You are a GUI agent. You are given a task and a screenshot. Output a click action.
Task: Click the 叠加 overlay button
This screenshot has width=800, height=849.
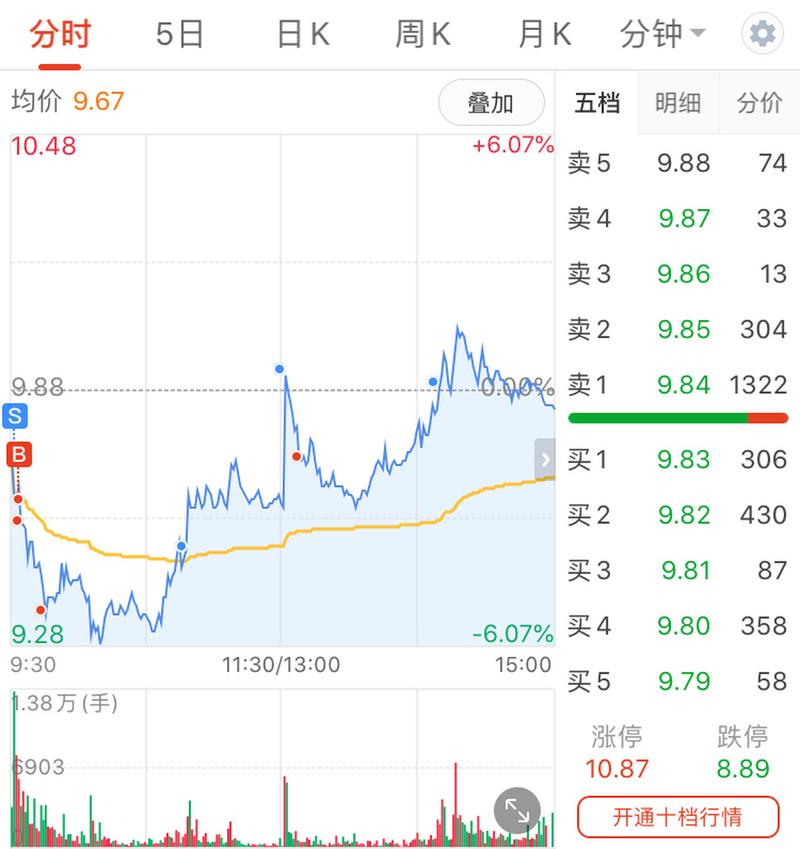[x=490, y=102]
